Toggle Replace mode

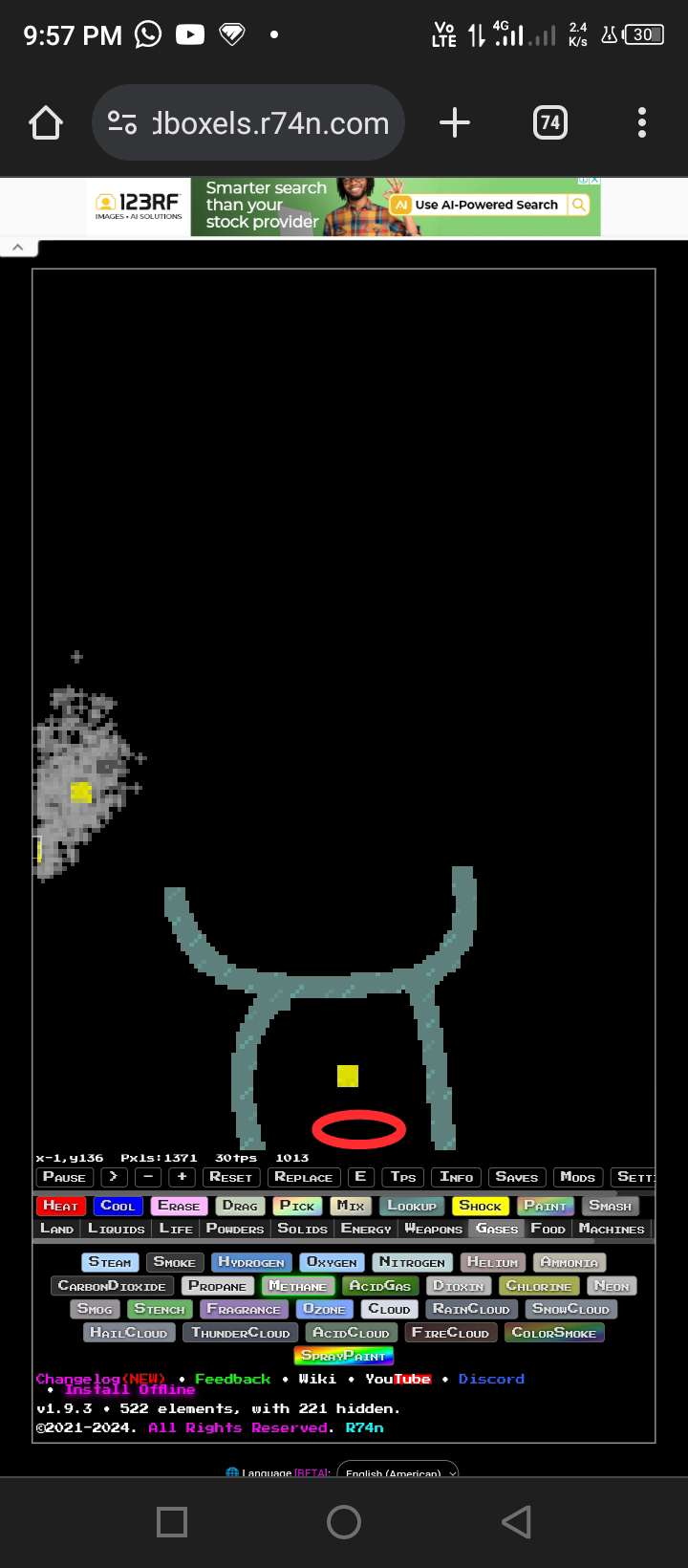303,1177
